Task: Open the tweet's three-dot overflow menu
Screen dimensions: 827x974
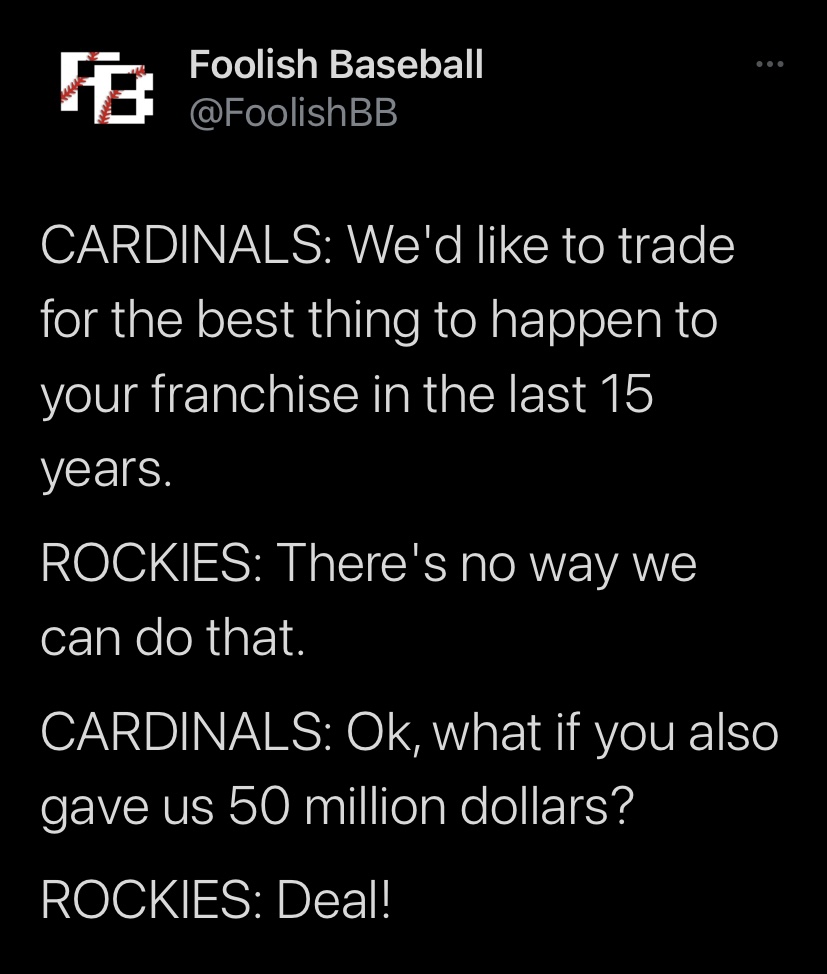Action: click(769, 65)
